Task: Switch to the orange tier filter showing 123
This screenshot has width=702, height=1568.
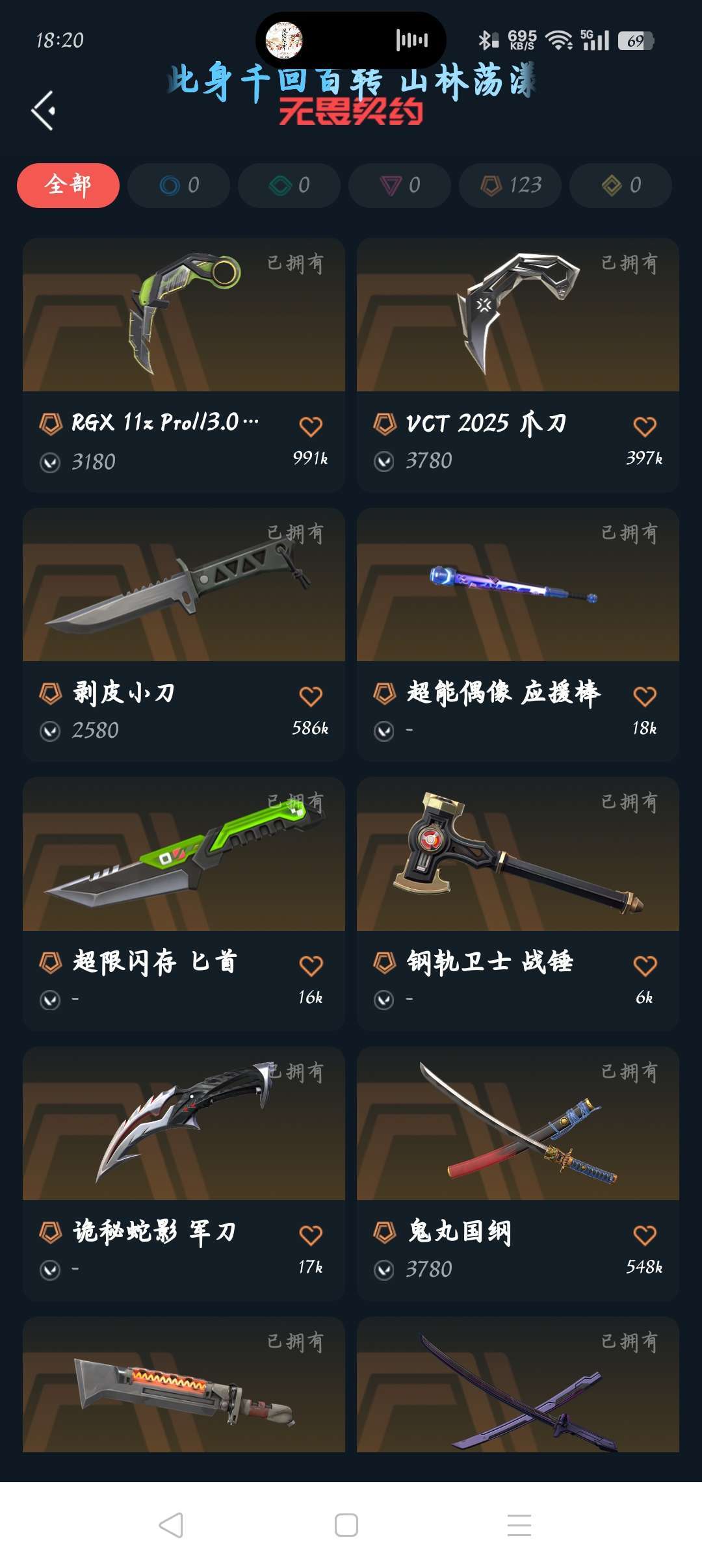Action: point(510,185)
